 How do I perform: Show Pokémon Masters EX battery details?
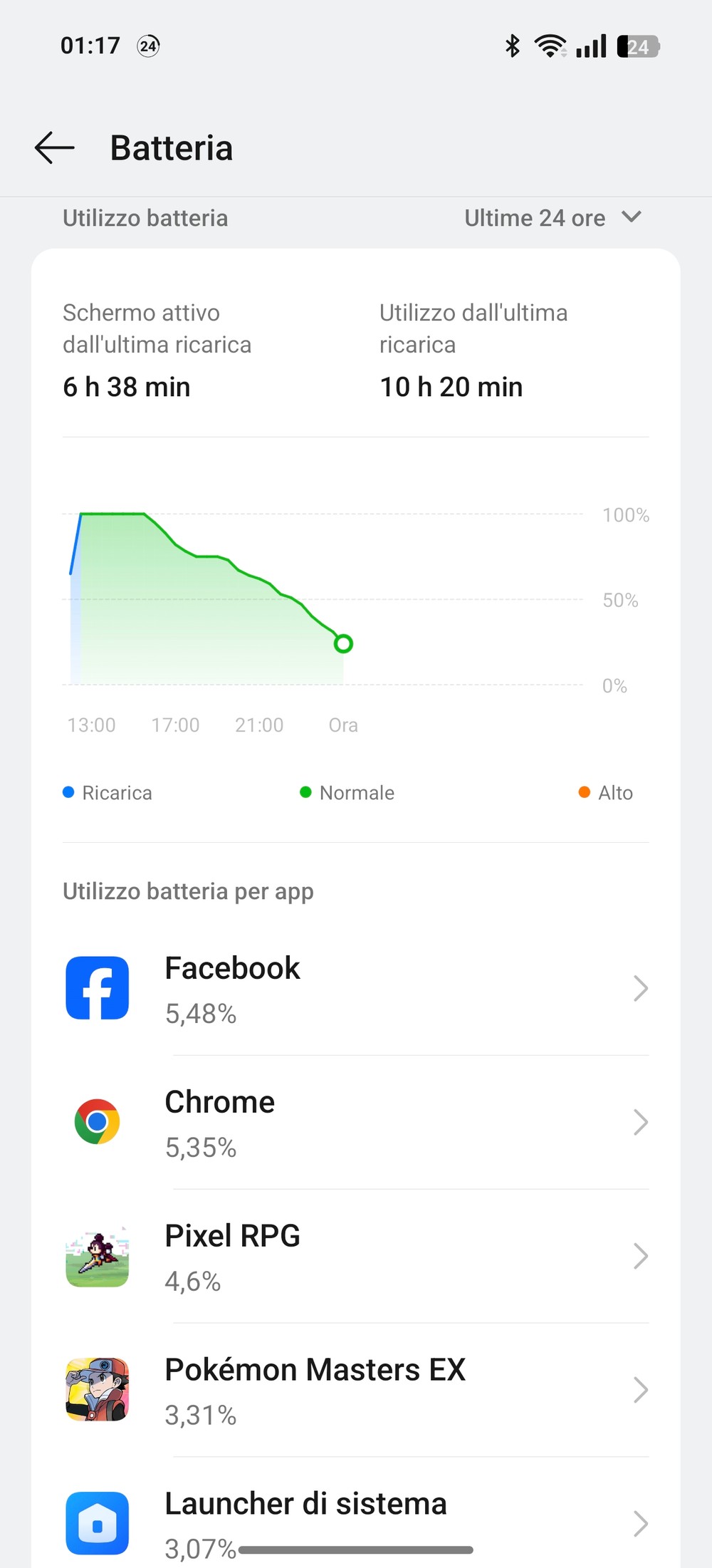[356, 1391]
